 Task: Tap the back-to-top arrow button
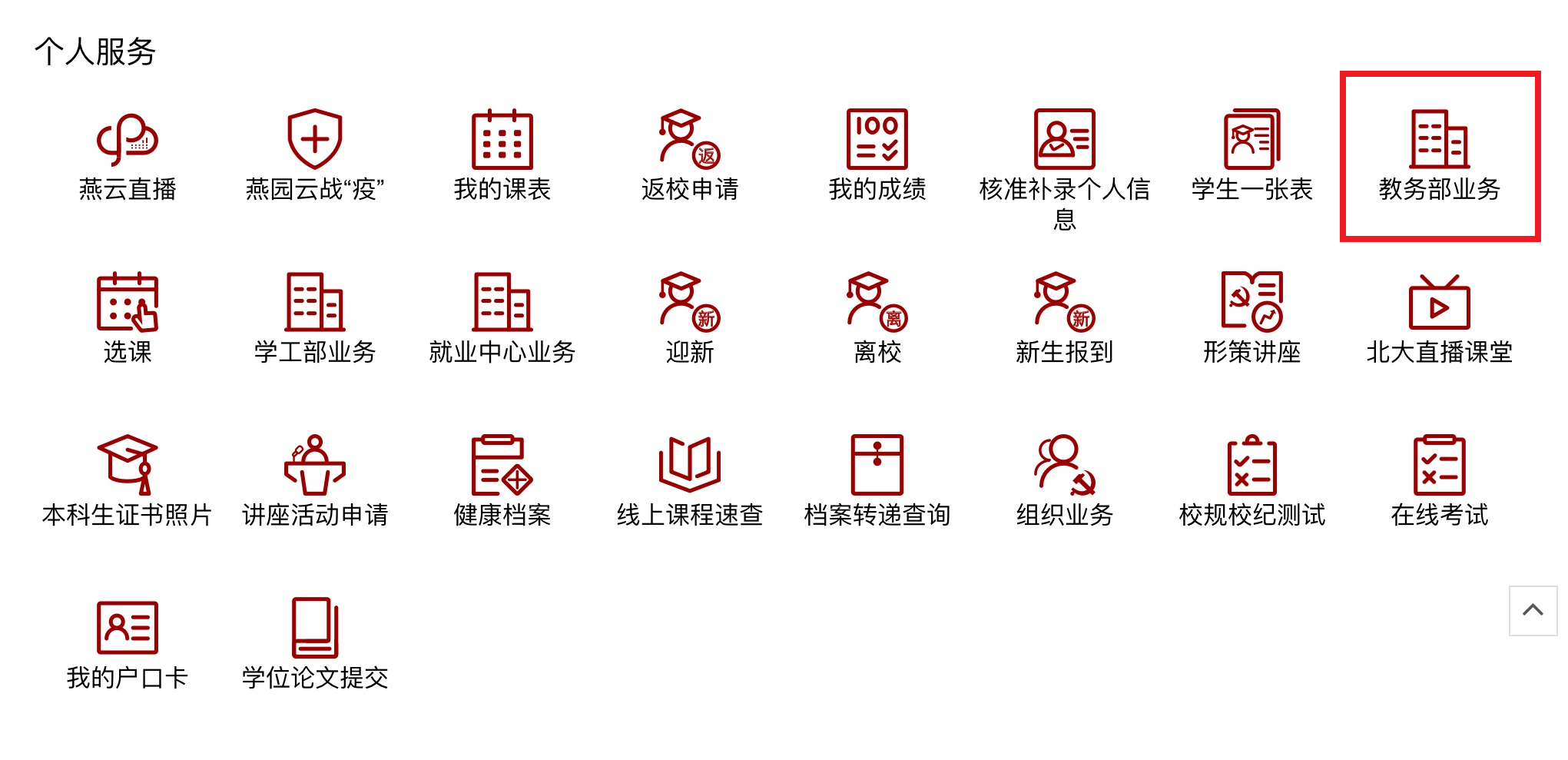pos(1533,611)
